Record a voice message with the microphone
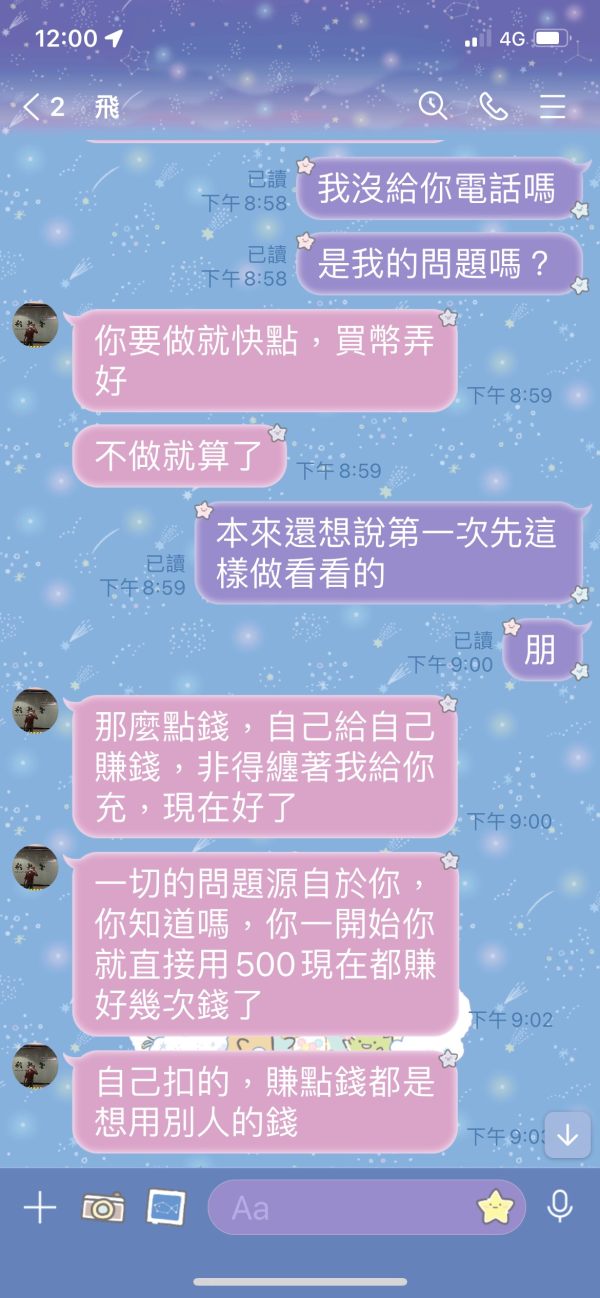The image size is (600, 1298). tap(560, 1208)
